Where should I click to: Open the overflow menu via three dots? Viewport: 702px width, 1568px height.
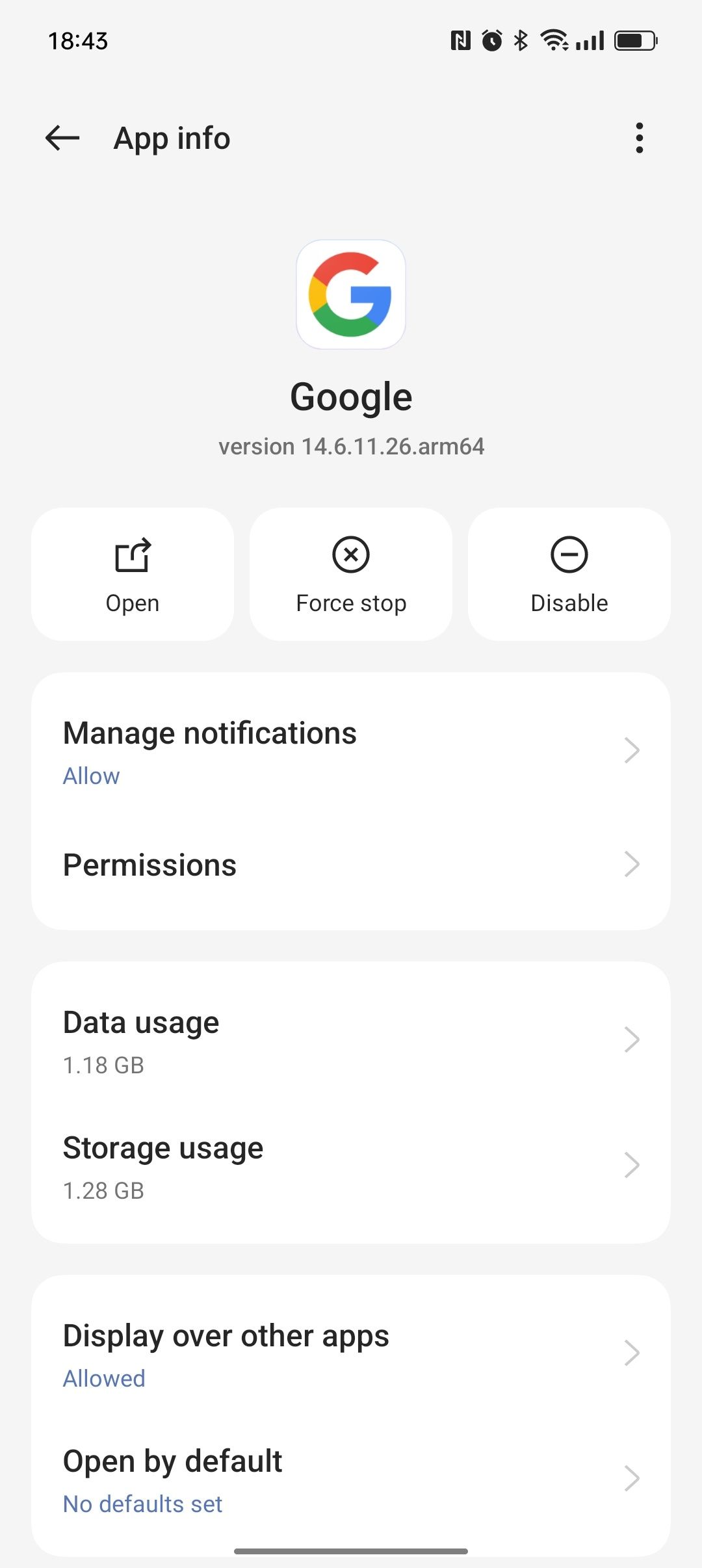[639, 138]
